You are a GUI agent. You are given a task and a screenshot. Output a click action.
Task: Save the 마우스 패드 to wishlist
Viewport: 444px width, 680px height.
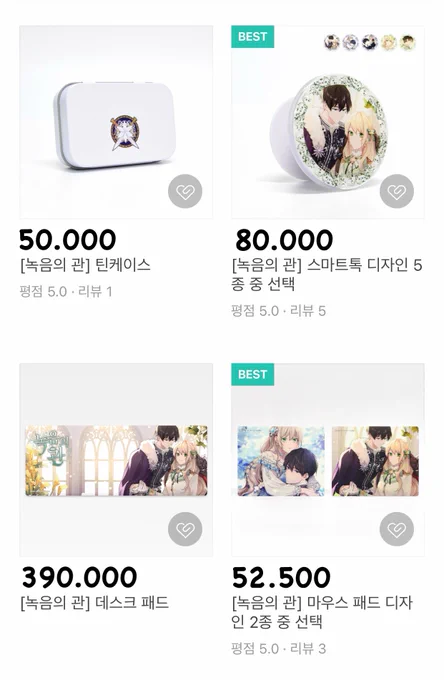pos(397,529)
